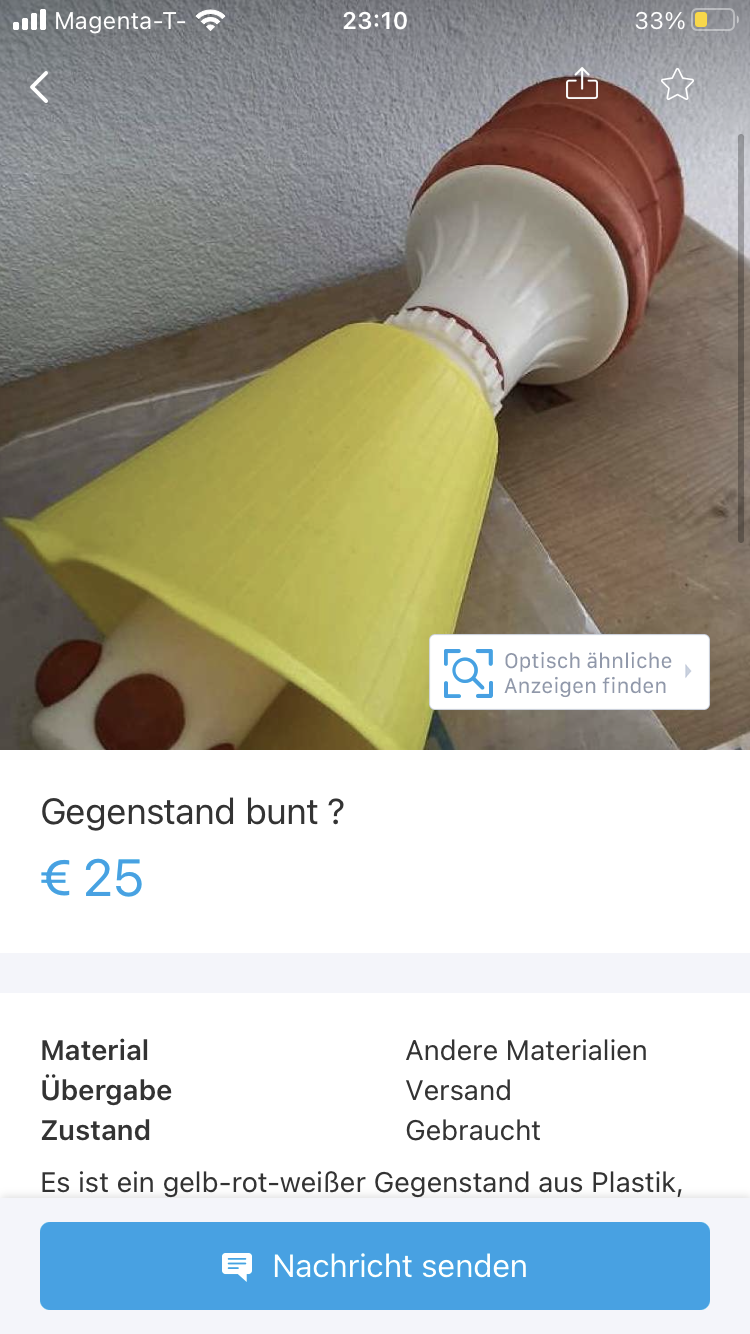Tap 'Optisch ähnliche Anzeigen finden'
This screenshot has width=750, height=1334.
[569, 672]
